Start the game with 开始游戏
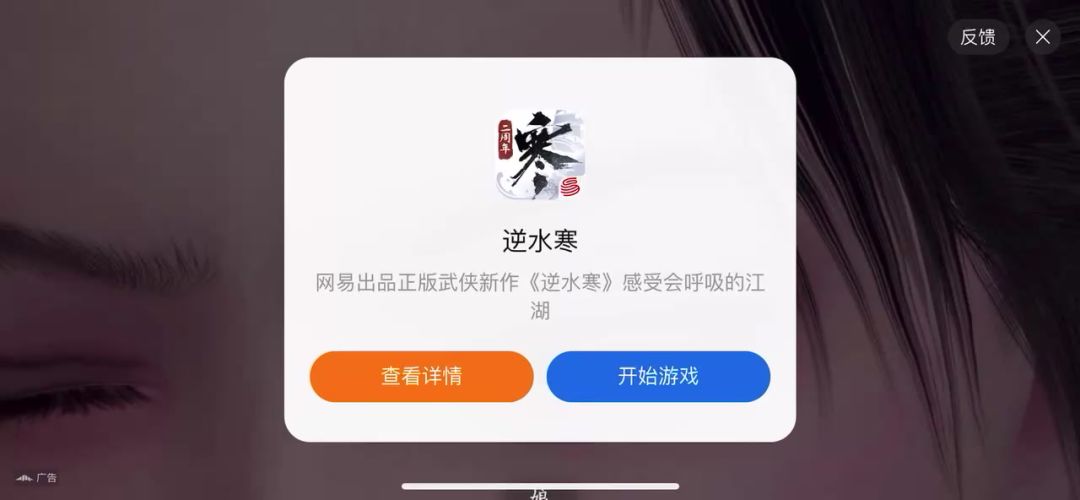 658,377
